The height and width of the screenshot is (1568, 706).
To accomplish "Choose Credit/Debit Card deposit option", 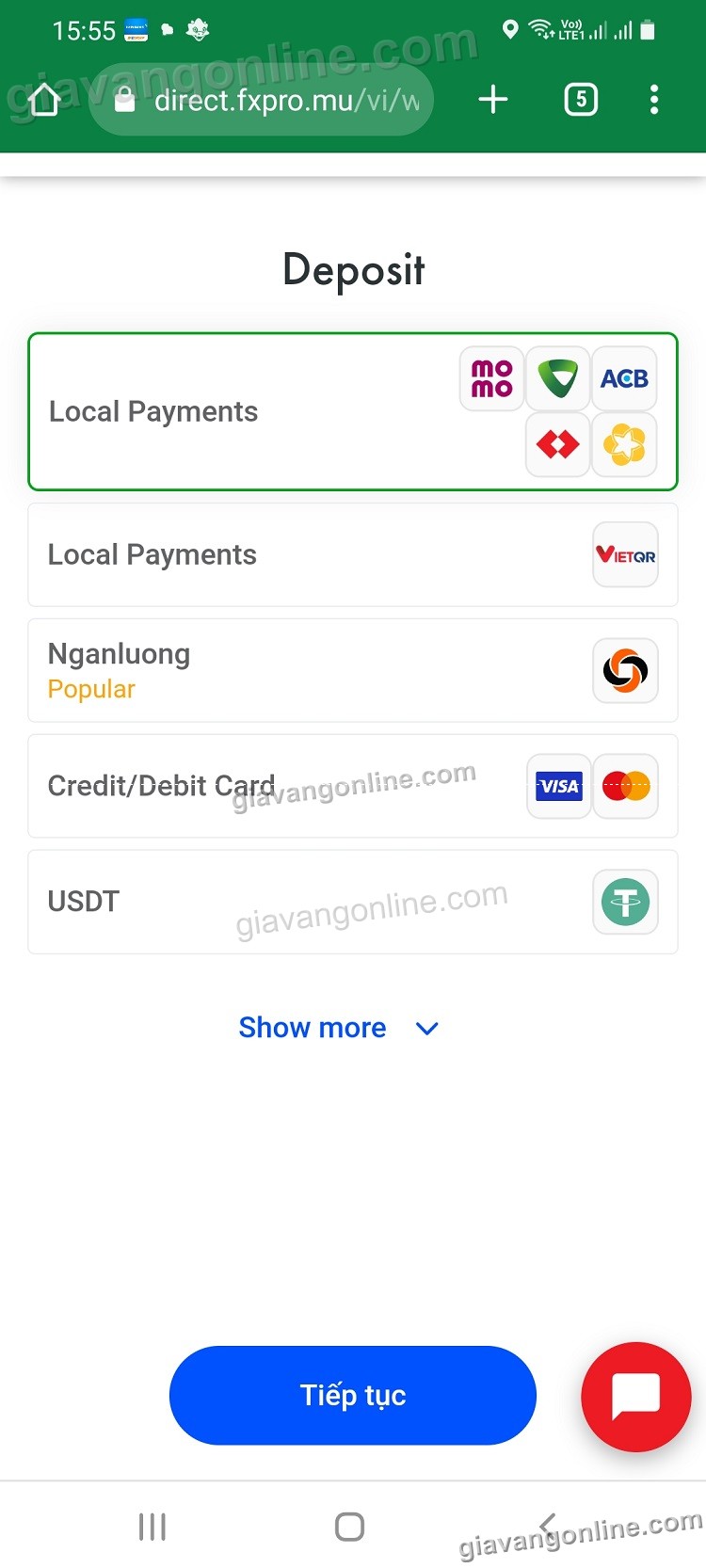I will tap(352, 786).
